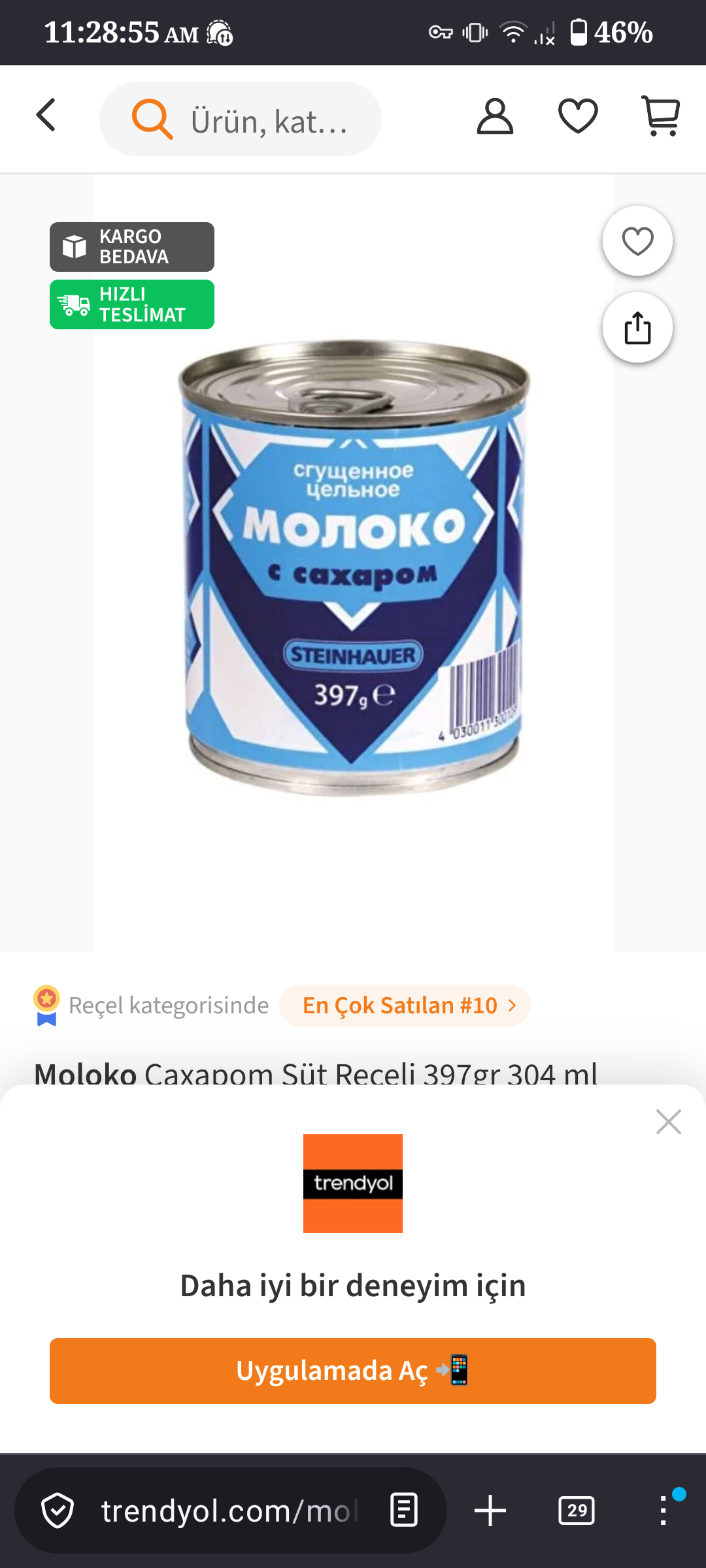Screen dimensions: 706x1568
Task: Open favorites list from top bar
Action: (x=578, y=117)
